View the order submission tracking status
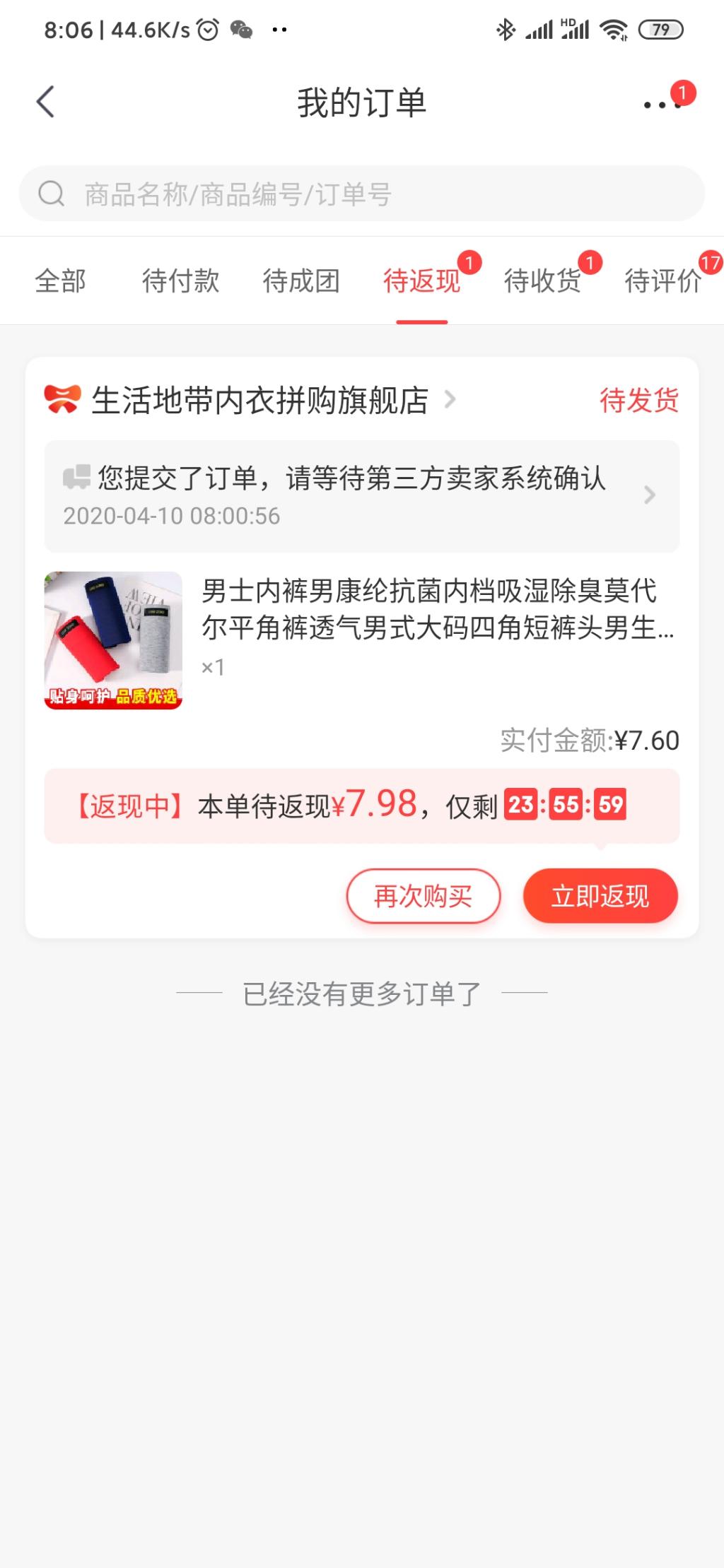This screenshot has width=724, height=1568. [361, 495]
